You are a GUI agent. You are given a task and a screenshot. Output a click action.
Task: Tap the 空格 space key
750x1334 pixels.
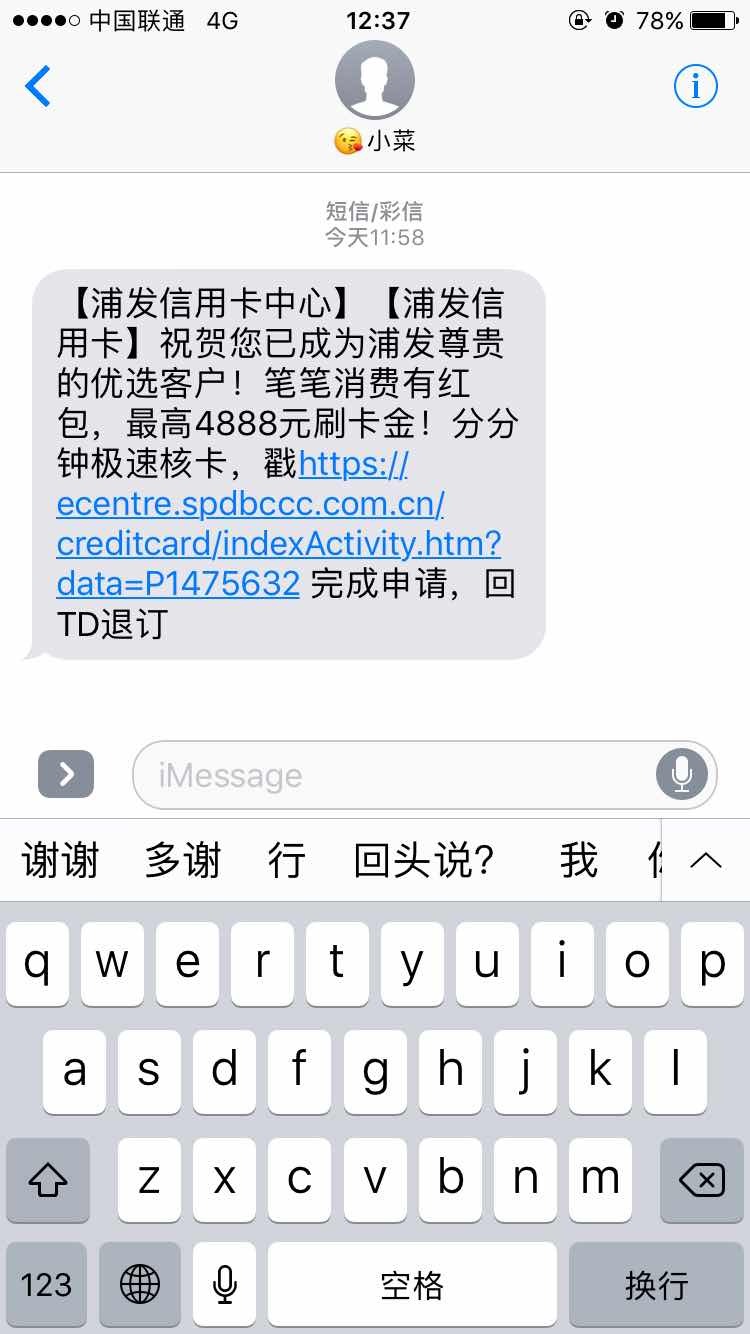click(x=411, y=1284)
